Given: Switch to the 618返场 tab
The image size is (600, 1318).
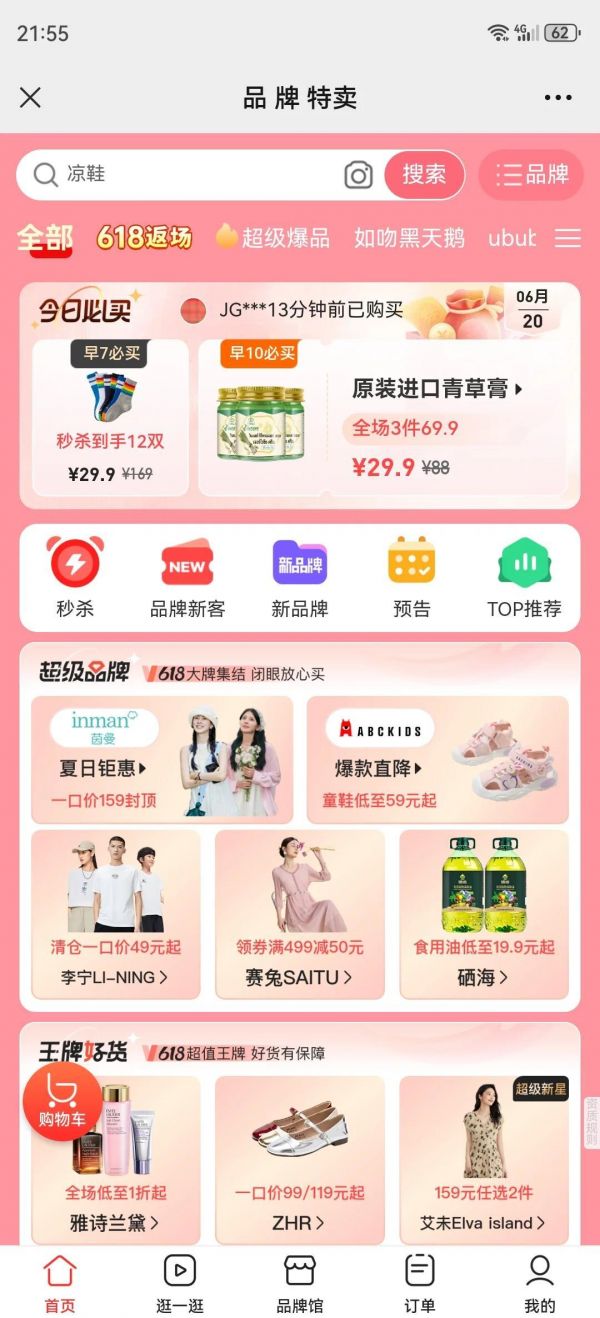Looking at the screenshot, I should tap(144, 238).
